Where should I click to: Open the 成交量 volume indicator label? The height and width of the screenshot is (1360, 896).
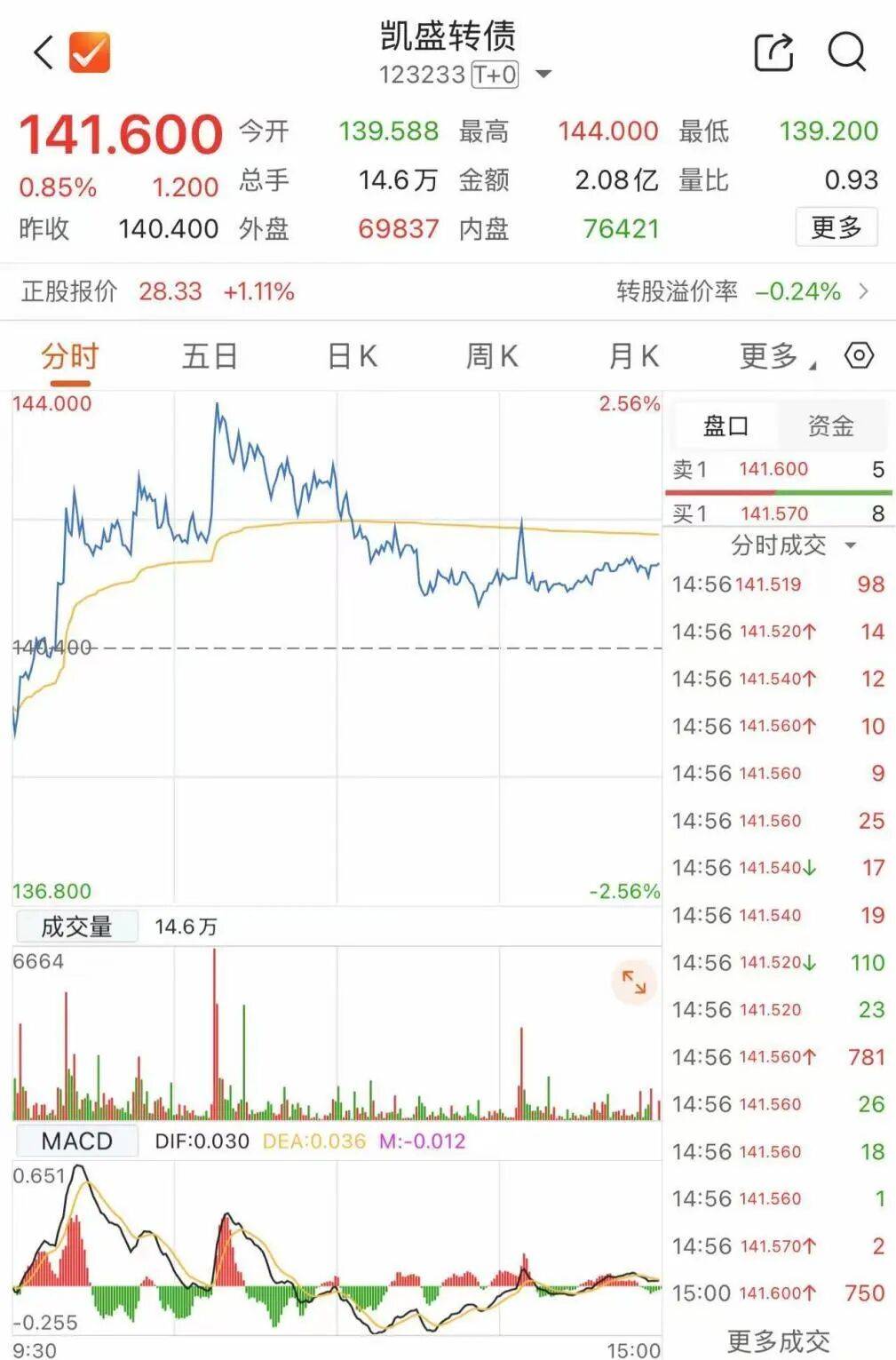[75, 926]
